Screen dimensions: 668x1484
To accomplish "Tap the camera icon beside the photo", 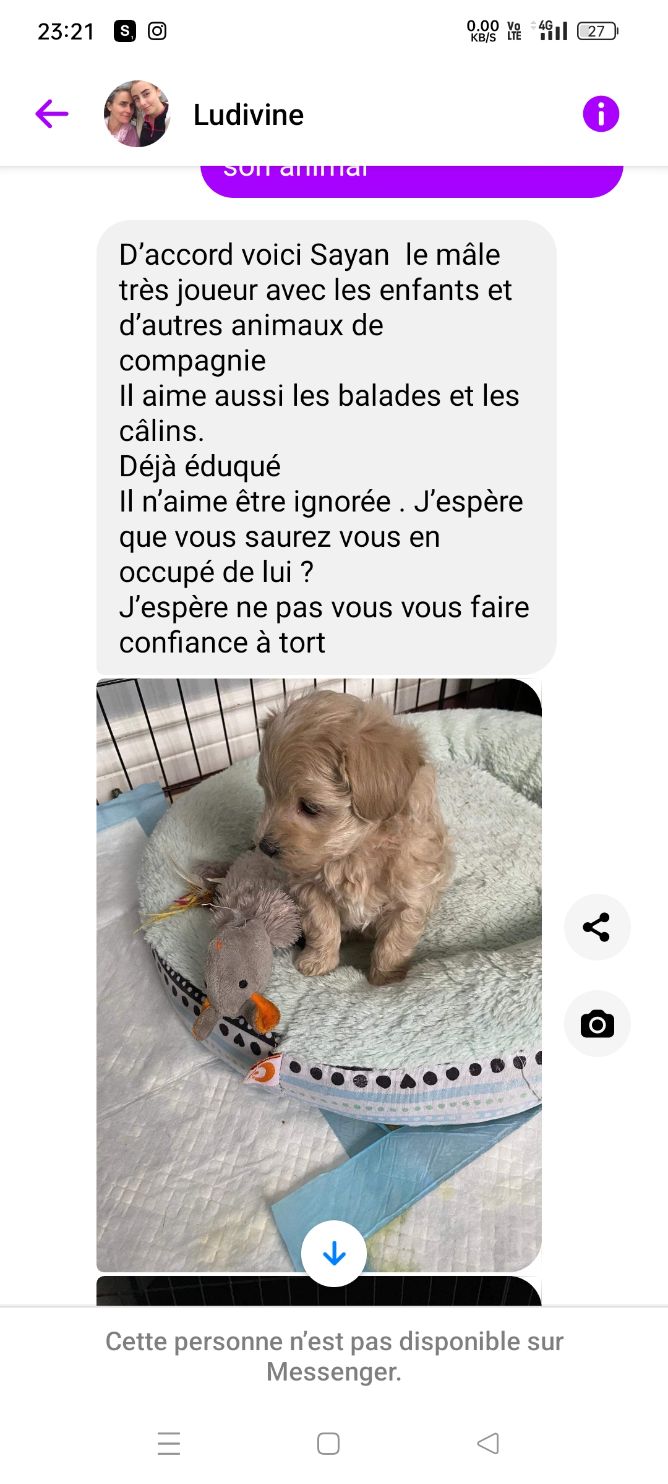I will [x=597, y=1024].
